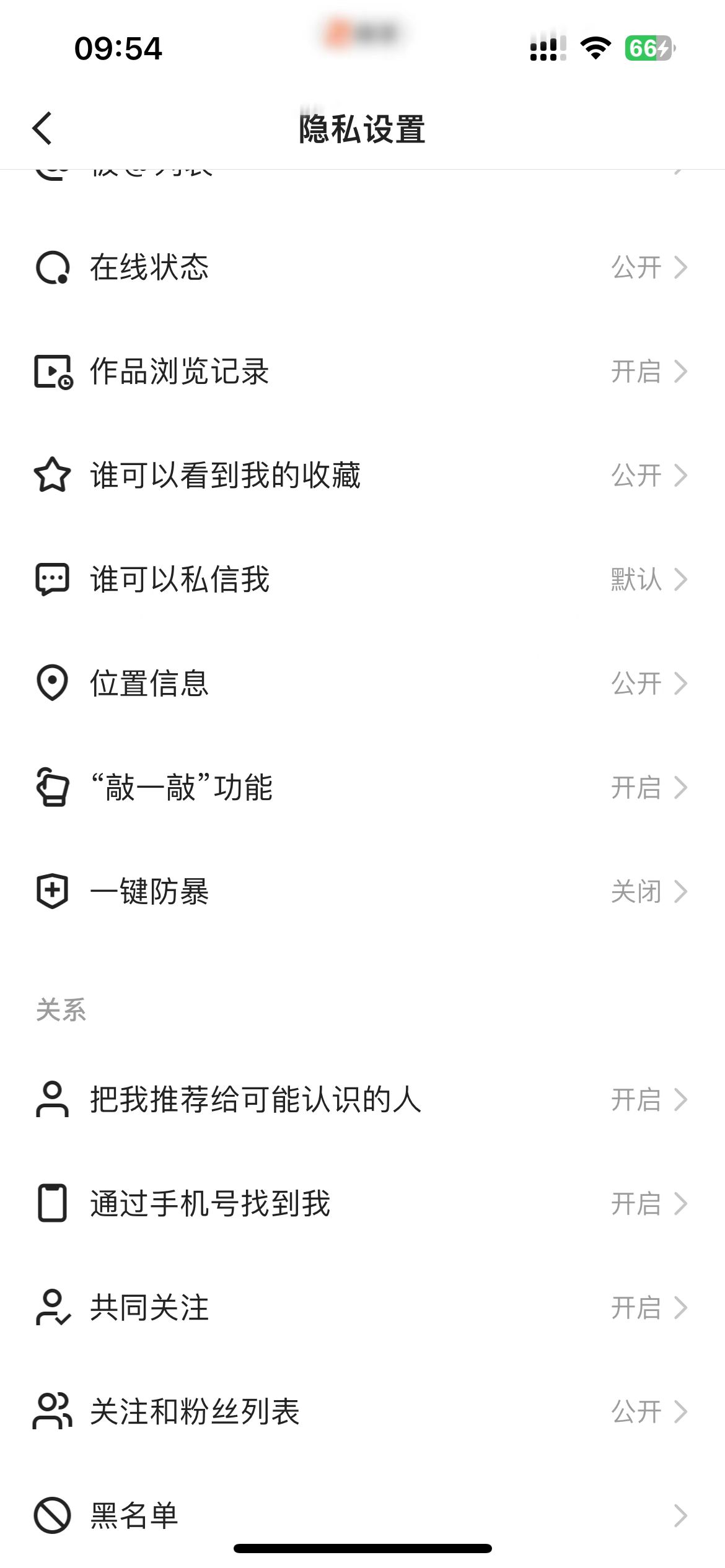Click the "敲一敲" knock feature icon
Screen dimensions: 725x1568
coord(53,788)
